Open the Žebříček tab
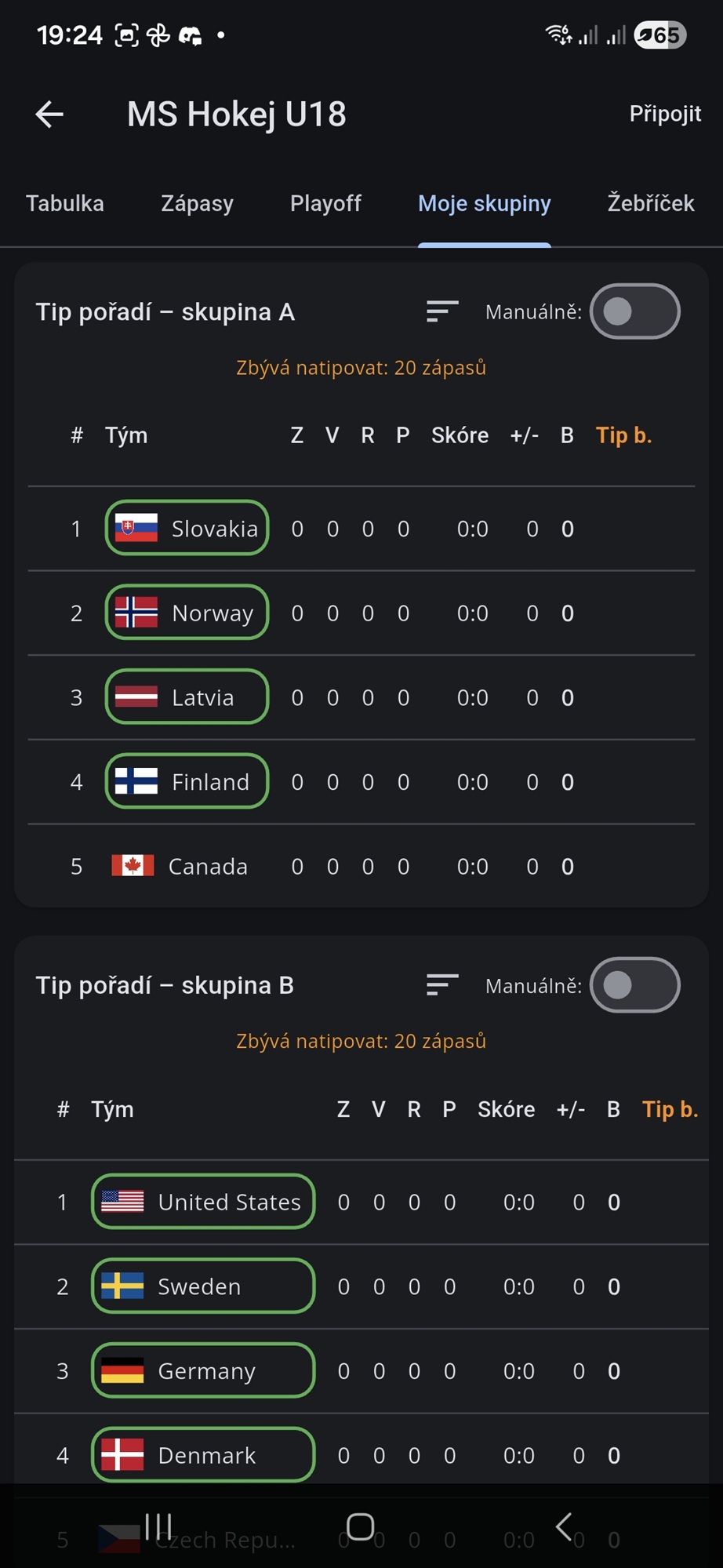 [x=651, y=203]
